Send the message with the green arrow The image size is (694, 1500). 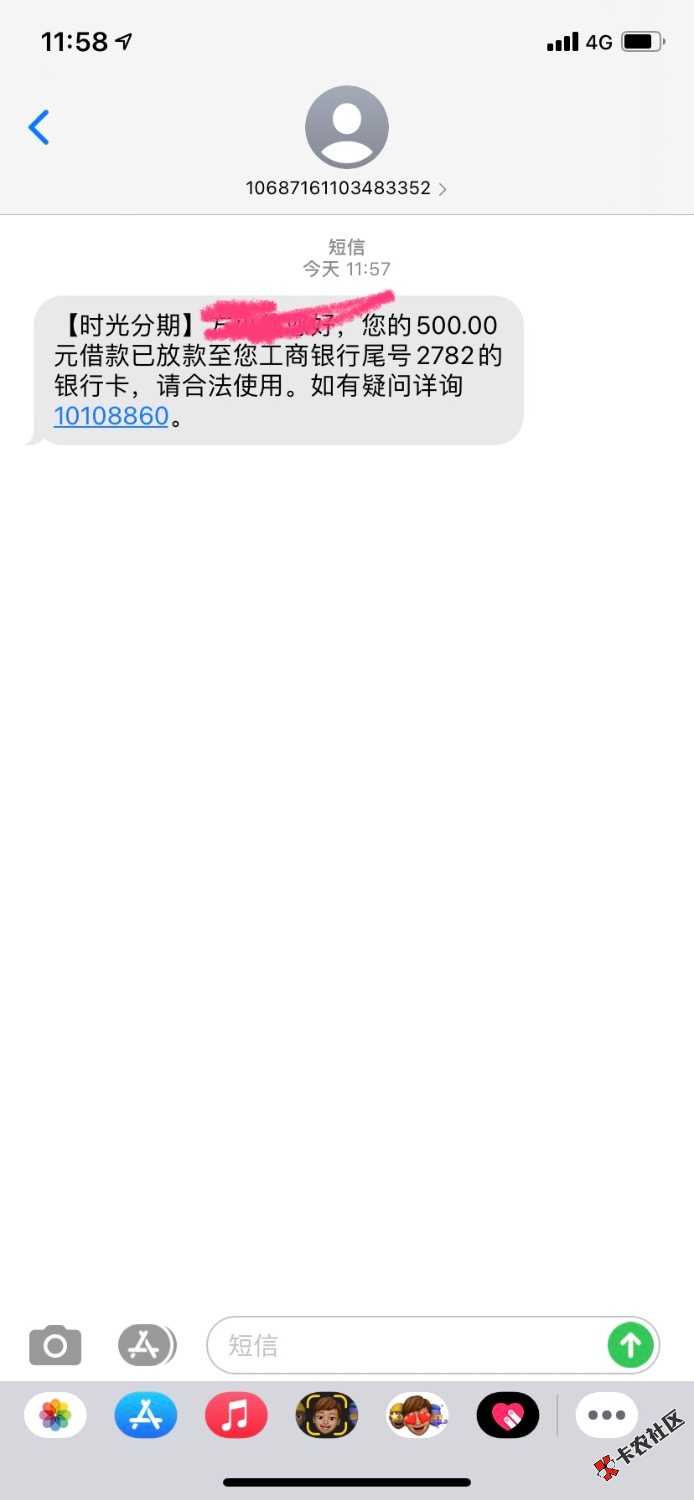631,1345
